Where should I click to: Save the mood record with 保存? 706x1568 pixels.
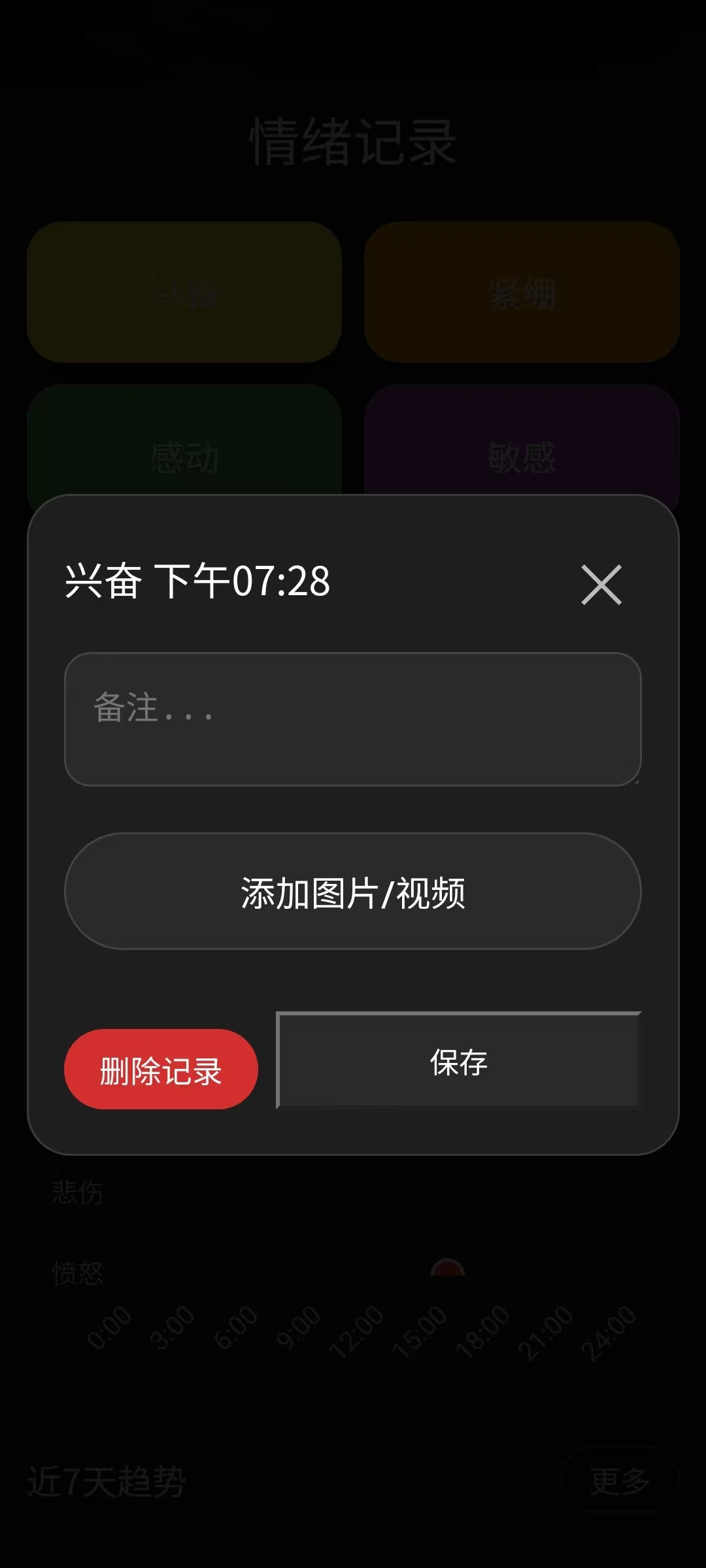pos(458,1060)
